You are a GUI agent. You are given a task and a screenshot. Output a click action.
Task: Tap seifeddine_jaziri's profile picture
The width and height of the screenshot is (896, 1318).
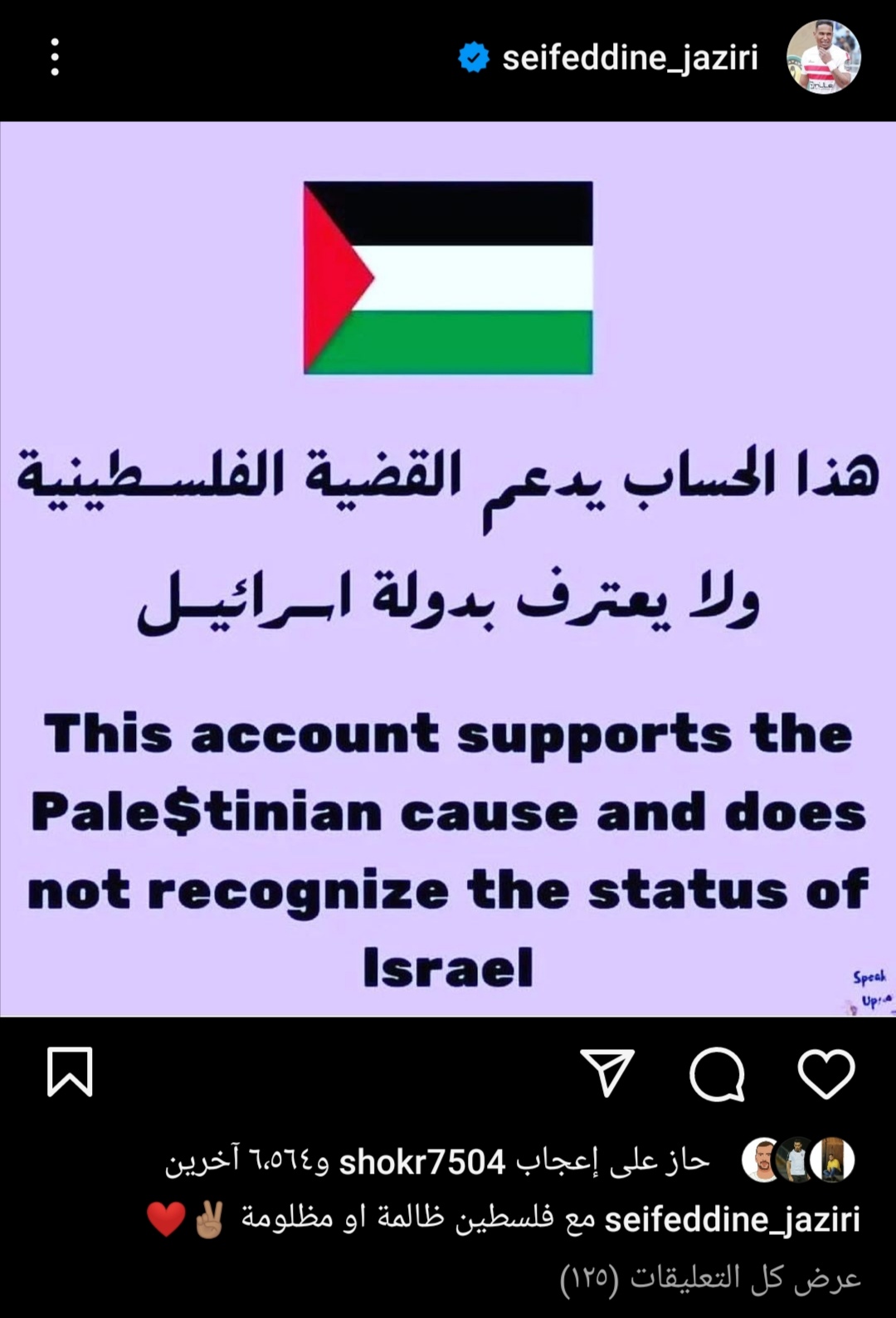[823, 57]
